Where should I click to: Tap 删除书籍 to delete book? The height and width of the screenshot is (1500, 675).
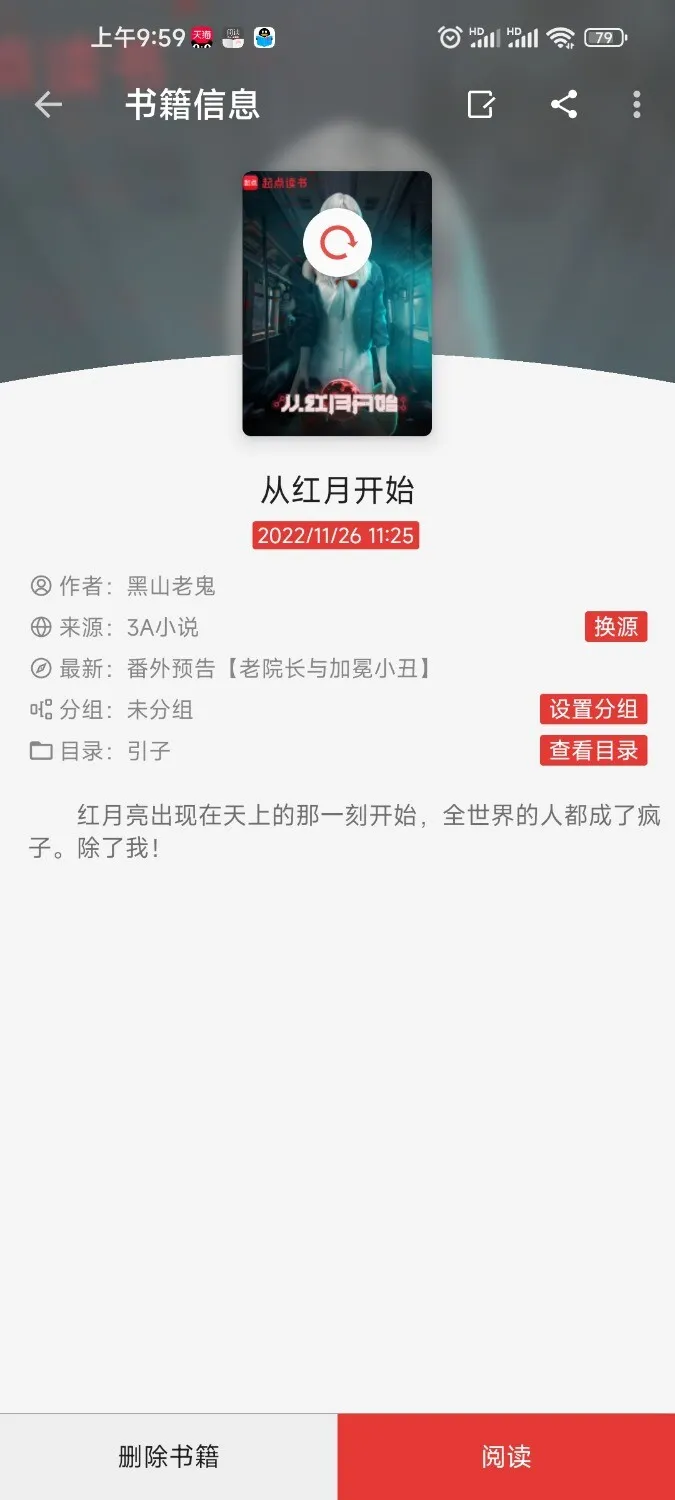(x=168, y=1457)
